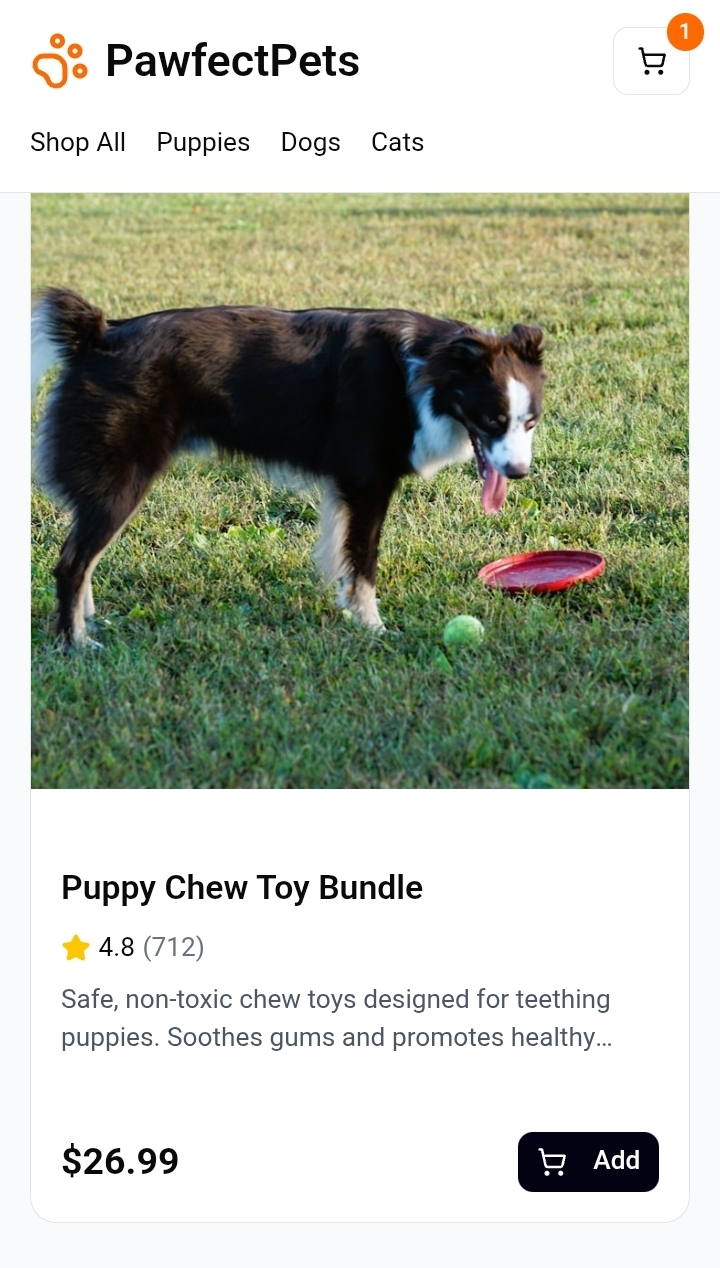Open the Puppy Chew Toy Bundle product card
This screenshot has width=720, height=1268.
coord(242,887)
